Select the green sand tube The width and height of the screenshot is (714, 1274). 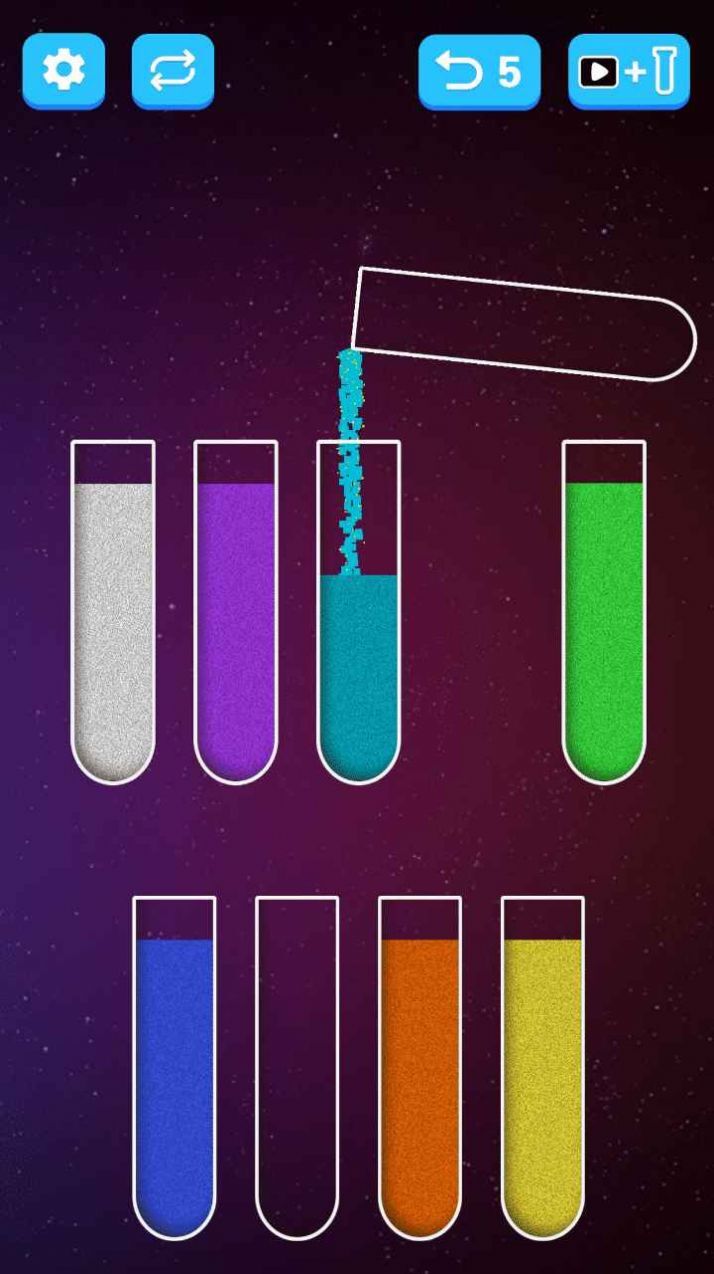(604, 612)
